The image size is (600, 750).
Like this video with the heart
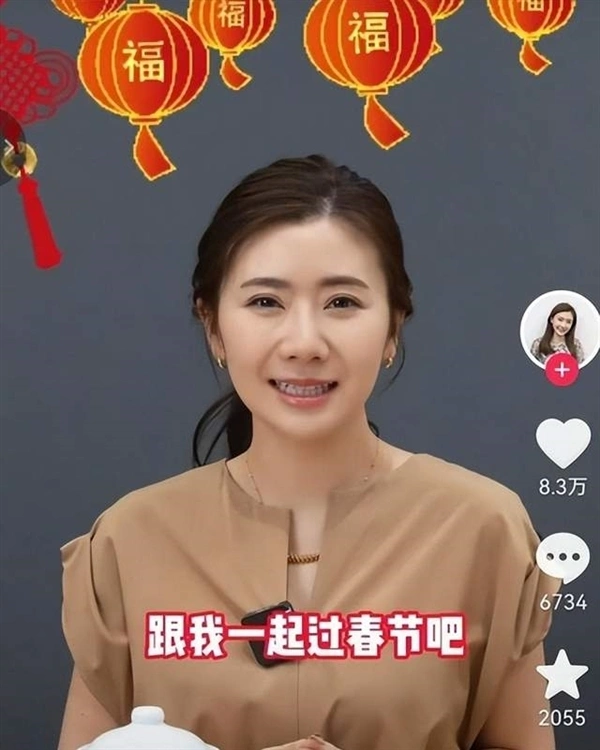click(x=563, y=443)
